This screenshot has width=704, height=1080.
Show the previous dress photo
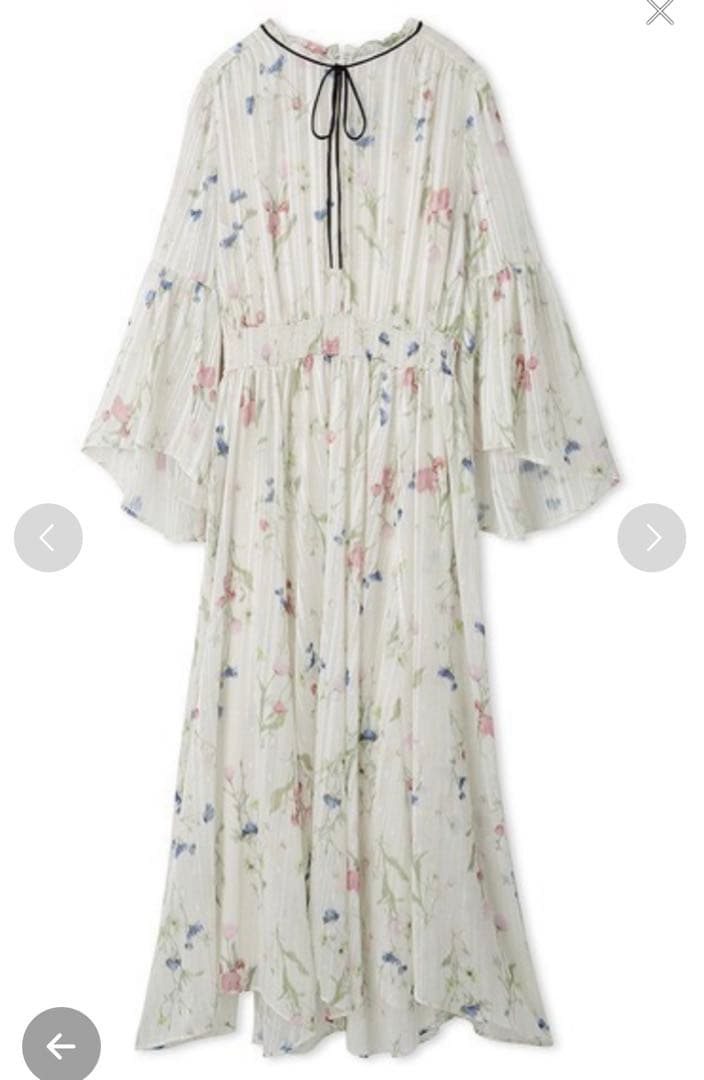[x=48, y=538]
